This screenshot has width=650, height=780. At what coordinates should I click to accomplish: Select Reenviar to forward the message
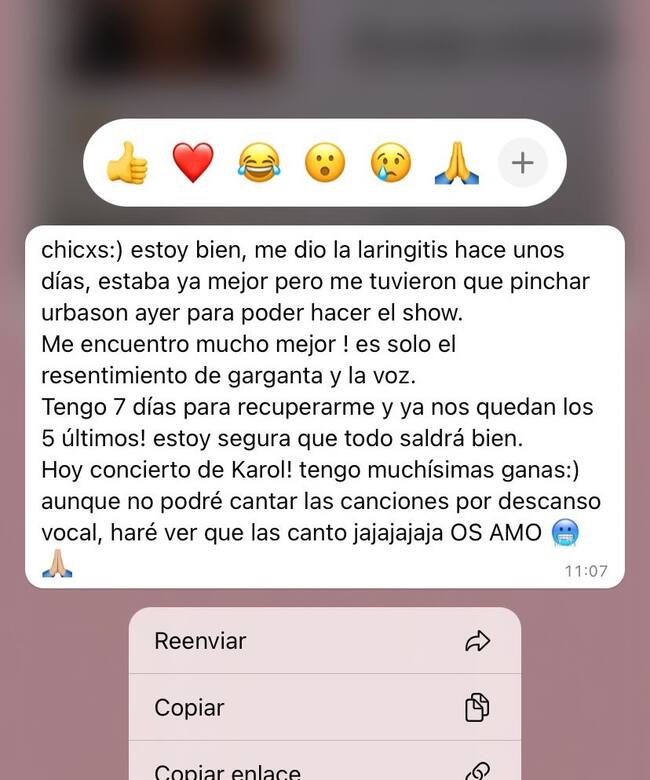point(324,641)
